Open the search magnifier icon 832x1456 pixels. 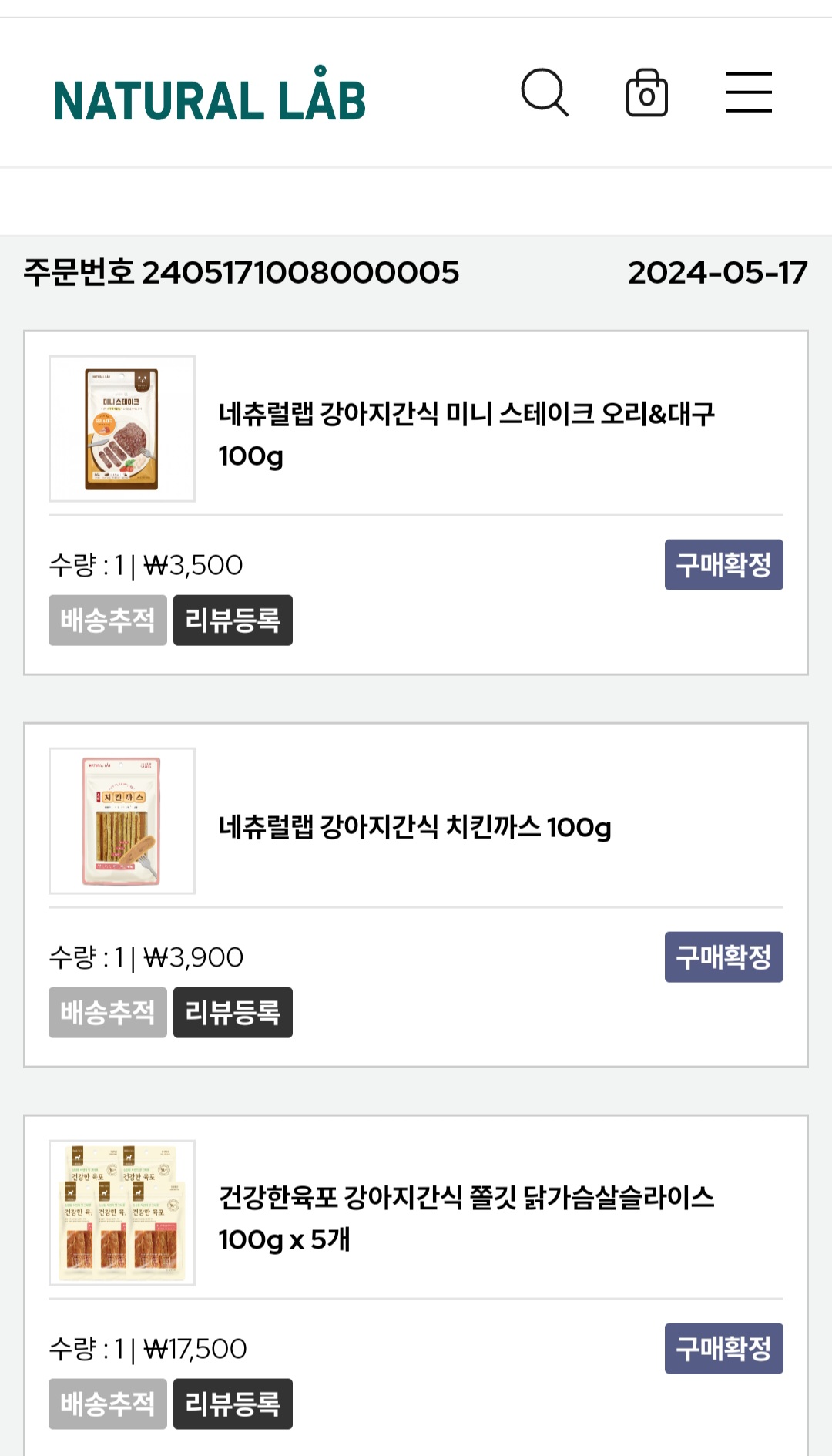(x=545, y=92)
